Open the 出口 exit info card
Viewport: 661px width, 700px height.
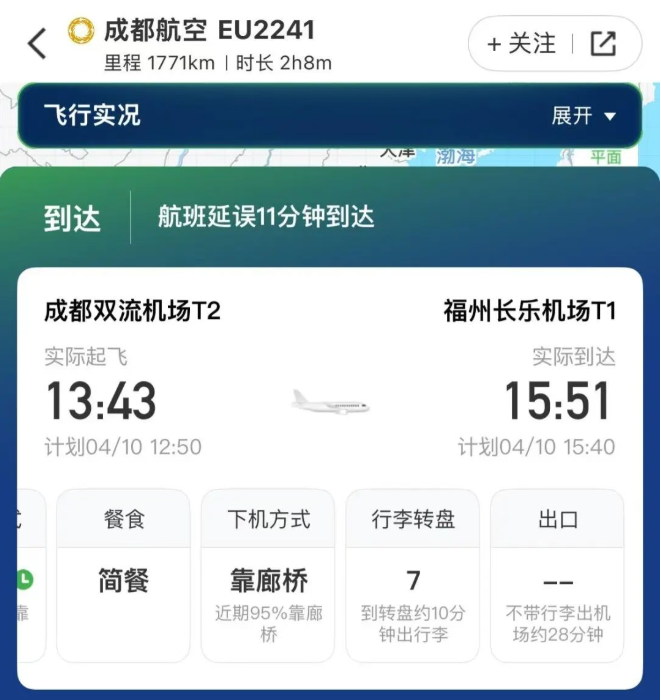pyautogui.click(x=557, y=575)
